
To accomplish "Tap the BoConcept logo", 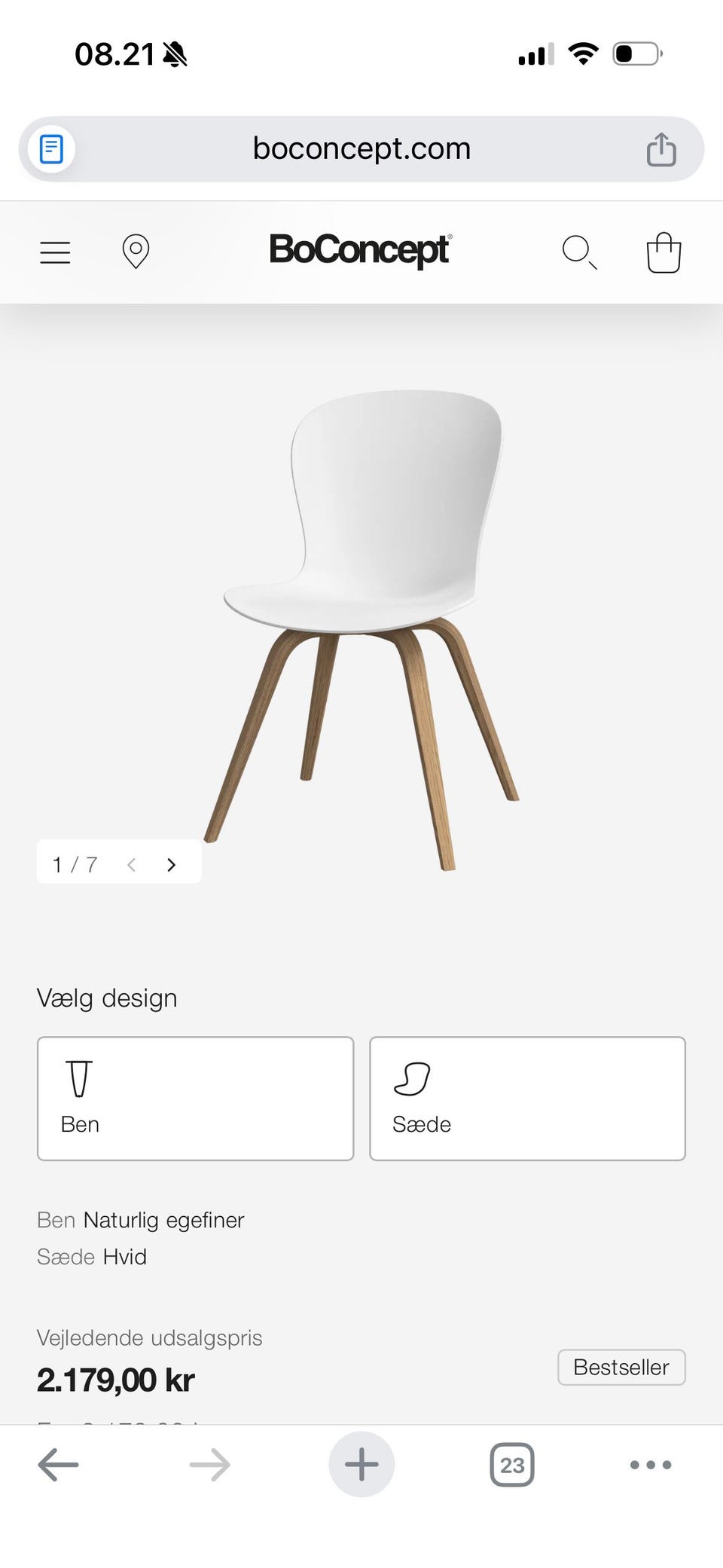I will (x=361, y=250).
